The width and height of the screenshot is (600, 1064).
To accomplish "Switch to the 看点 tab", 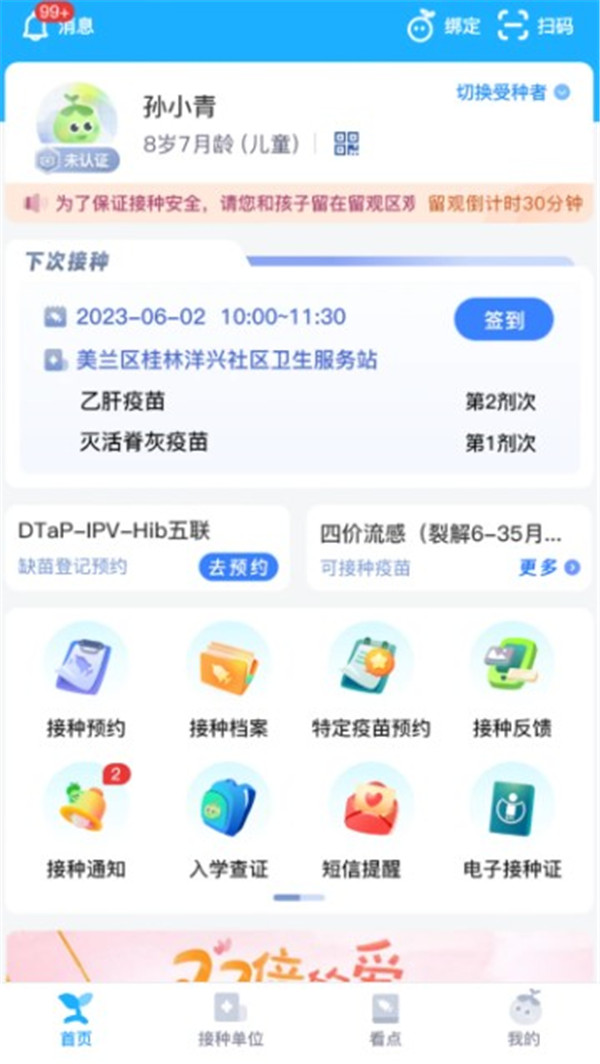I will [385, 1020].
